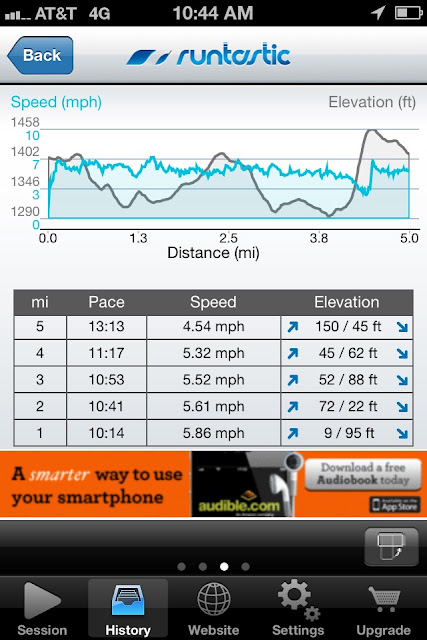Tap the page indicator dots
427x640 pixels.
pyautogui.click(x=214, y=567)
